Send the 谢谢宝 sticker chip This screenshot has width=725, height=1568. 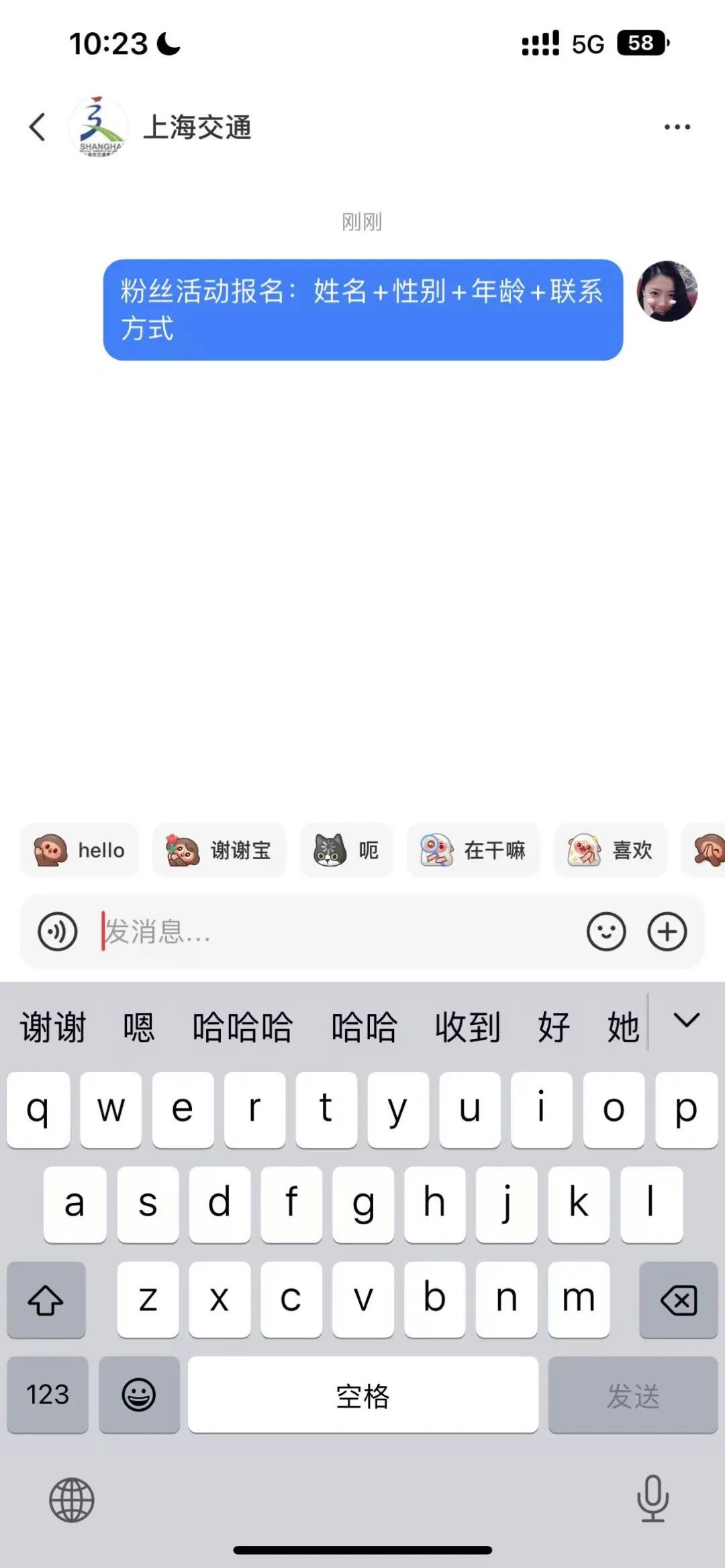coord(219,850)
